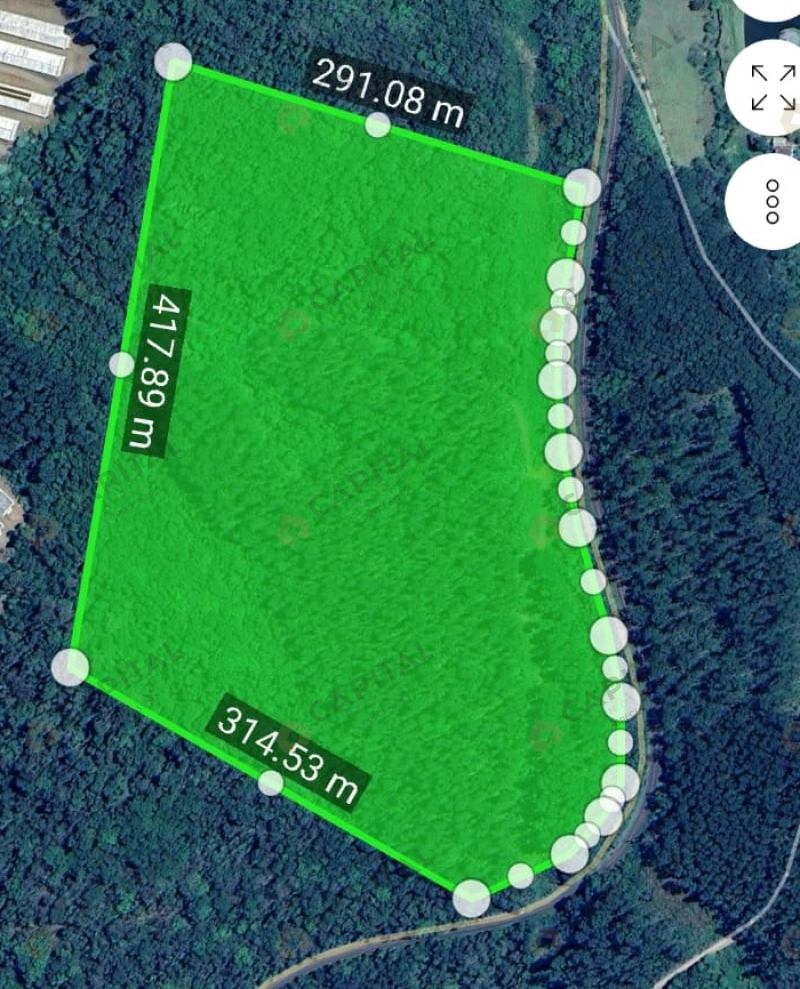Select midpoint handle on the 291.08 m edge
Image resolution: width=800 pixels, height=989 pixels.
pyautogui.click(x=377, y=125)
